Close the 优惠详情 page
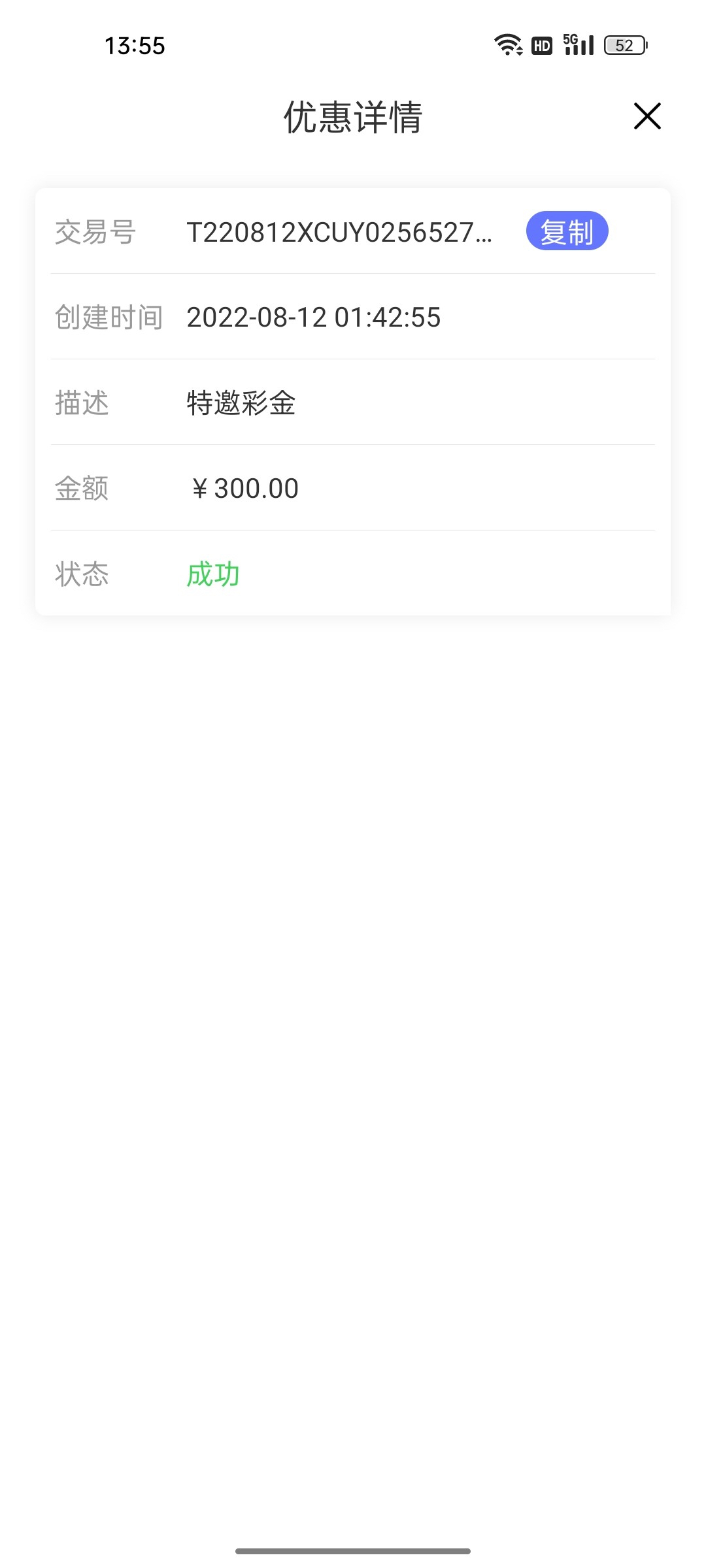 [647, 116]
